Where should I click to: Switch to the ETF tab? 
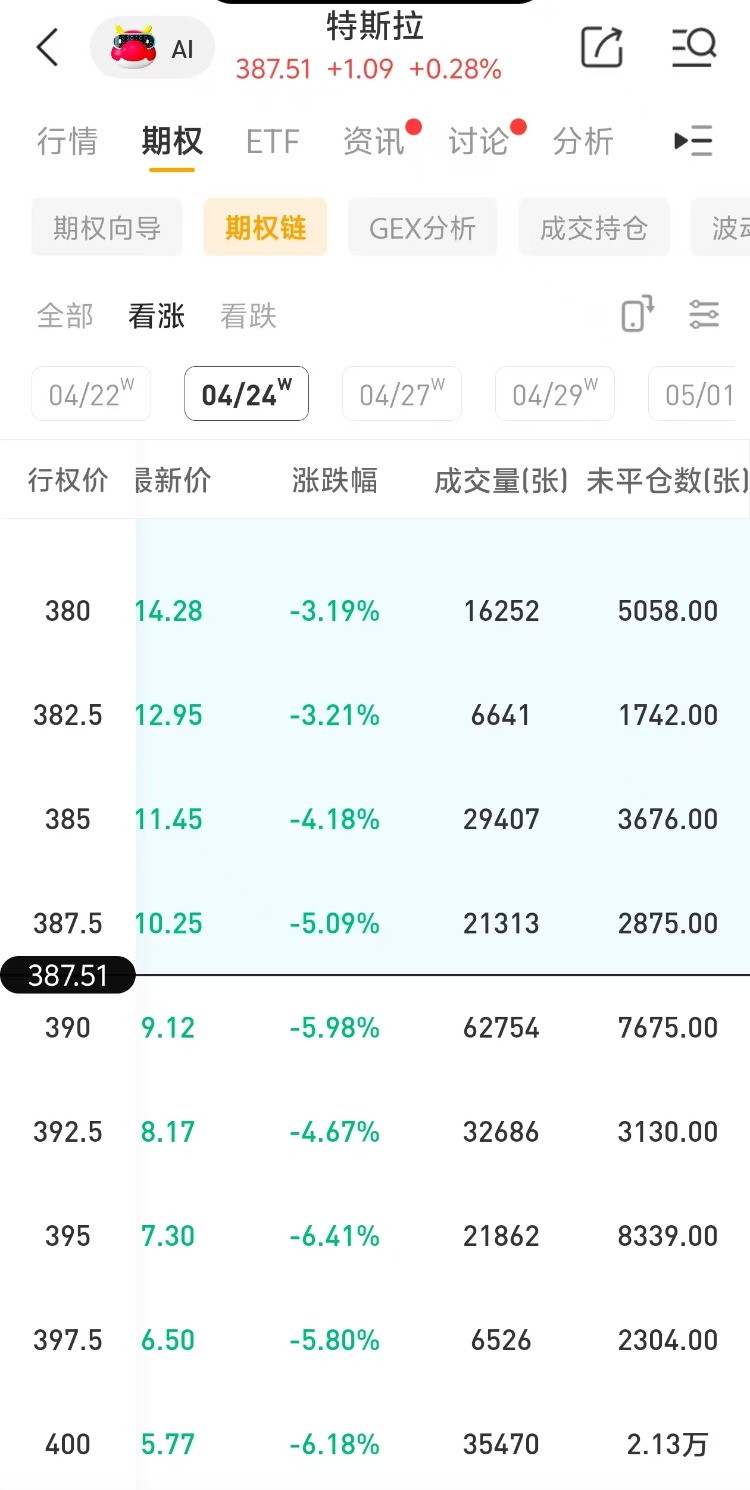[272, 141]
